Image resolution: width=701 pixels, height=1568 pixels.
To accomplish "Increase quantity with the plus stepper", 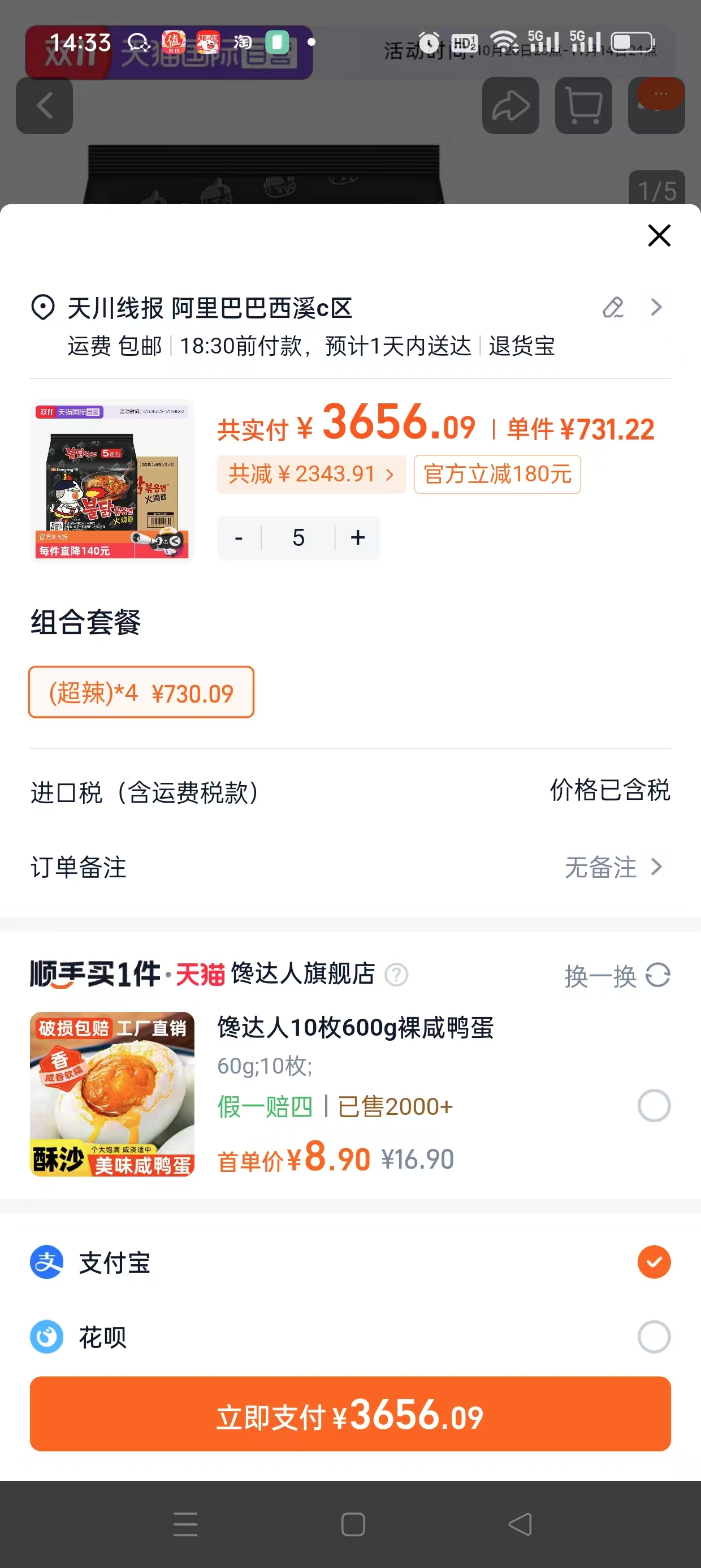I will 357,537.
